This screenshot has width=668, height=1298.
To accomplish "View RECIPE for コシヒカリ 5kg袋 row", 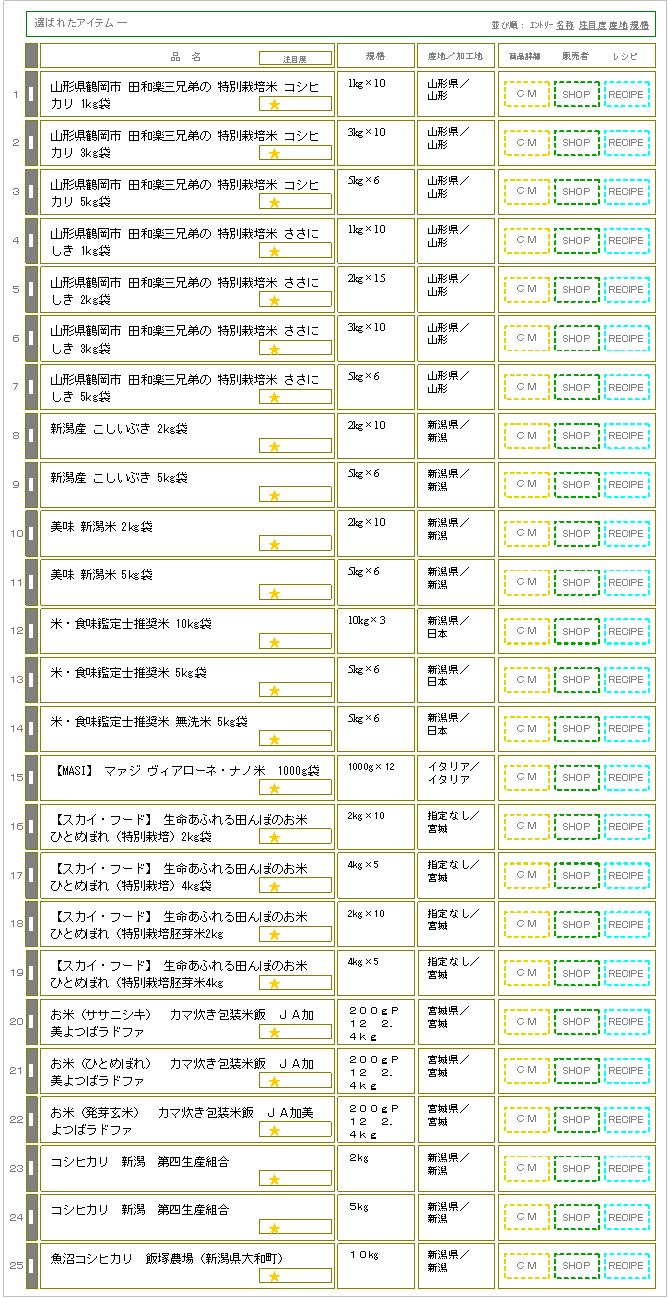I will (x=626, y=192).
